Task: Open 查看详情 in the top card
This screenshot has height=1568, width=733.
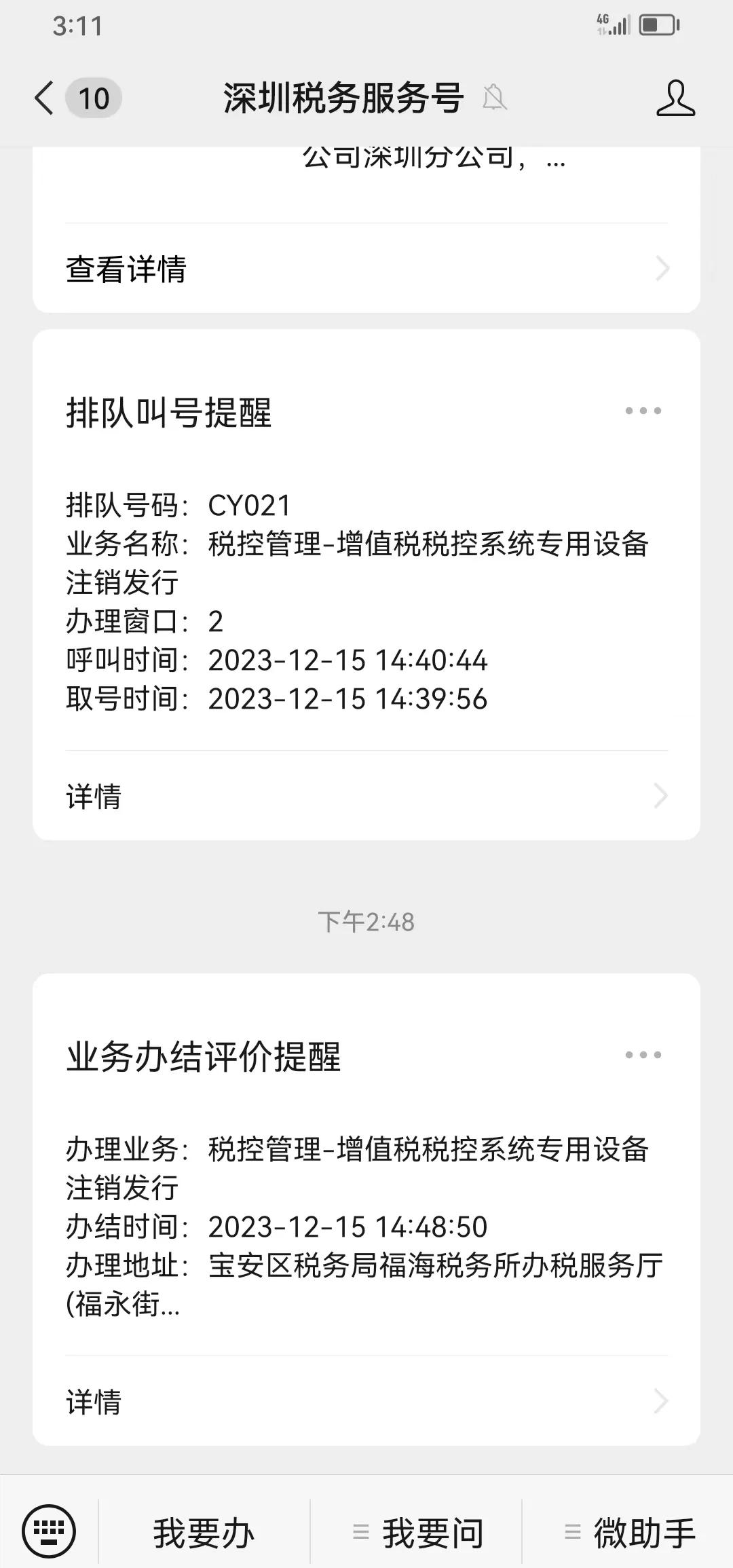Action: point(366,269)
